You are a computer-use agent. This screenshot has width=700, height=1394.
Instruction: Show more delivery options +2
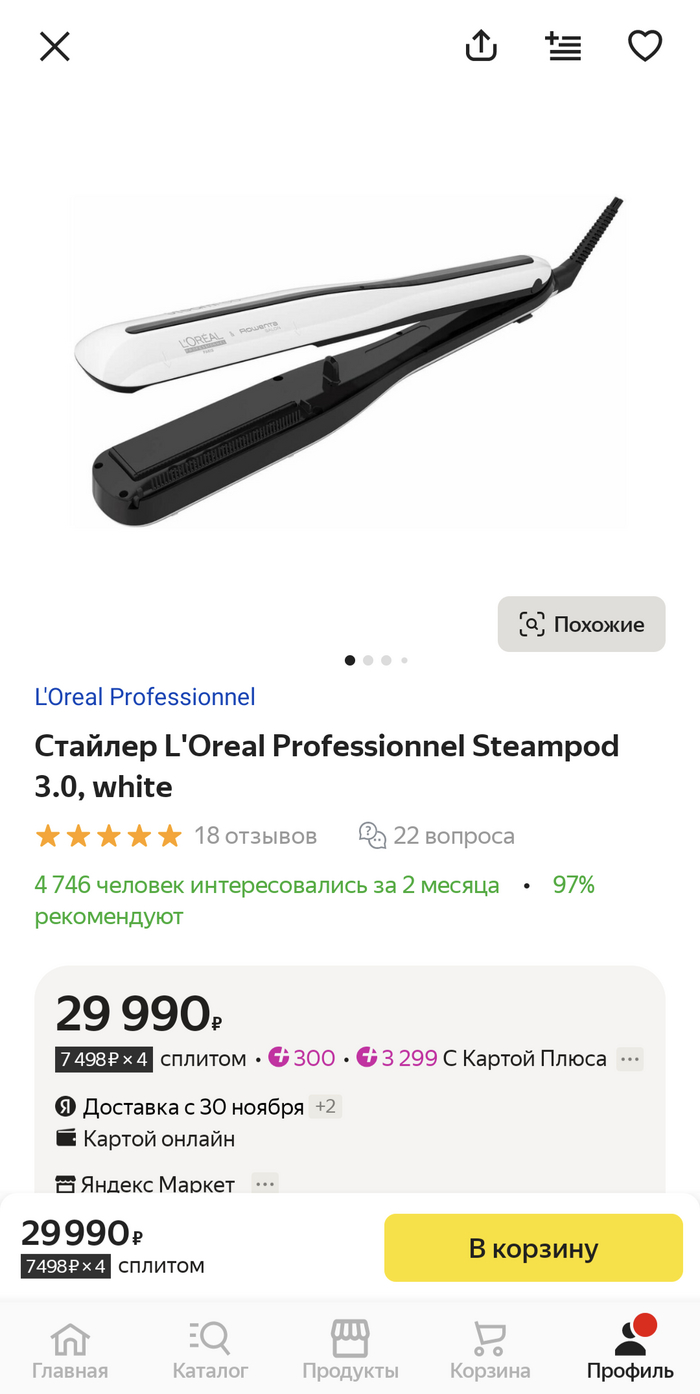tap(326, 1107)
